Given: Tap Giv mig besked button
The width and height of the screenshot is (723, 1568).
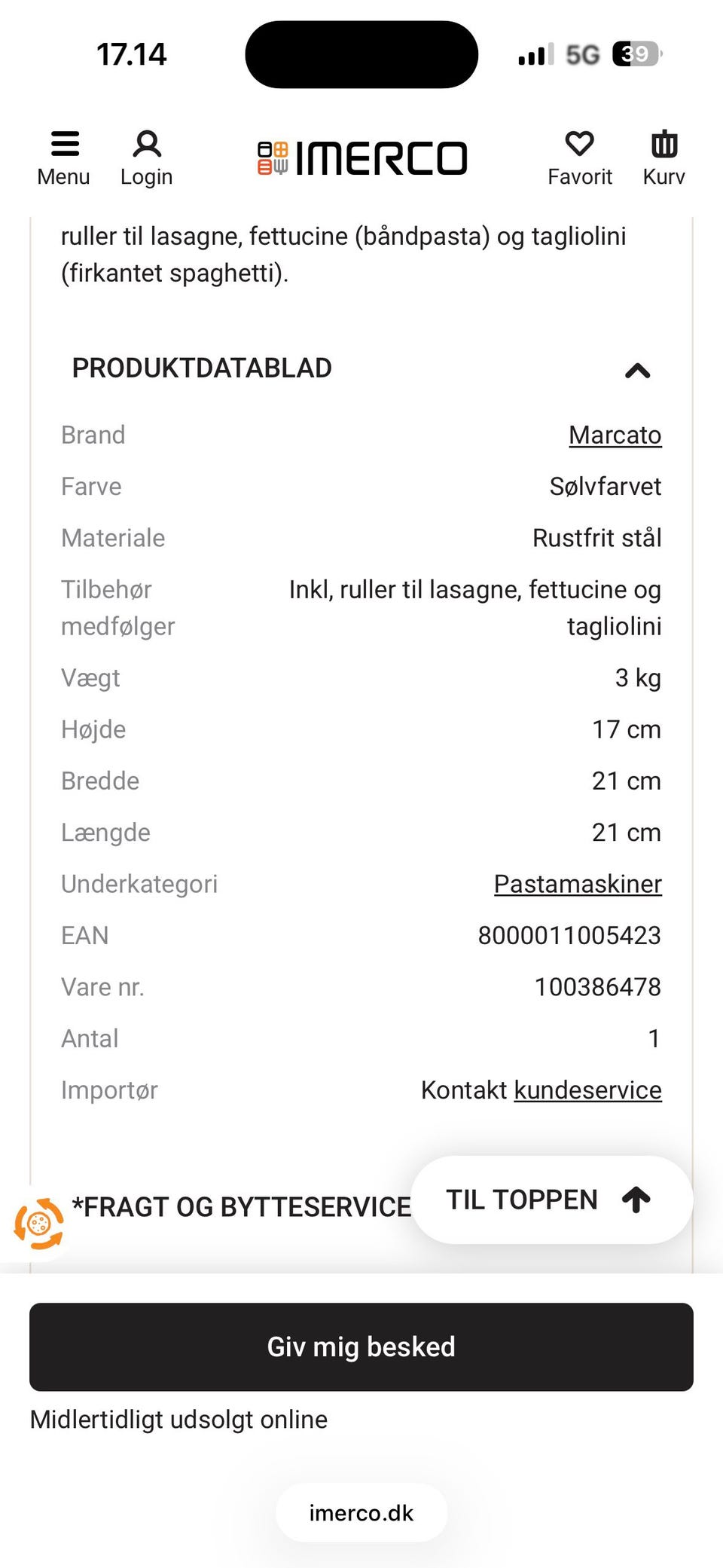Looking at the screenshot, I should [x=361, y=1346].
